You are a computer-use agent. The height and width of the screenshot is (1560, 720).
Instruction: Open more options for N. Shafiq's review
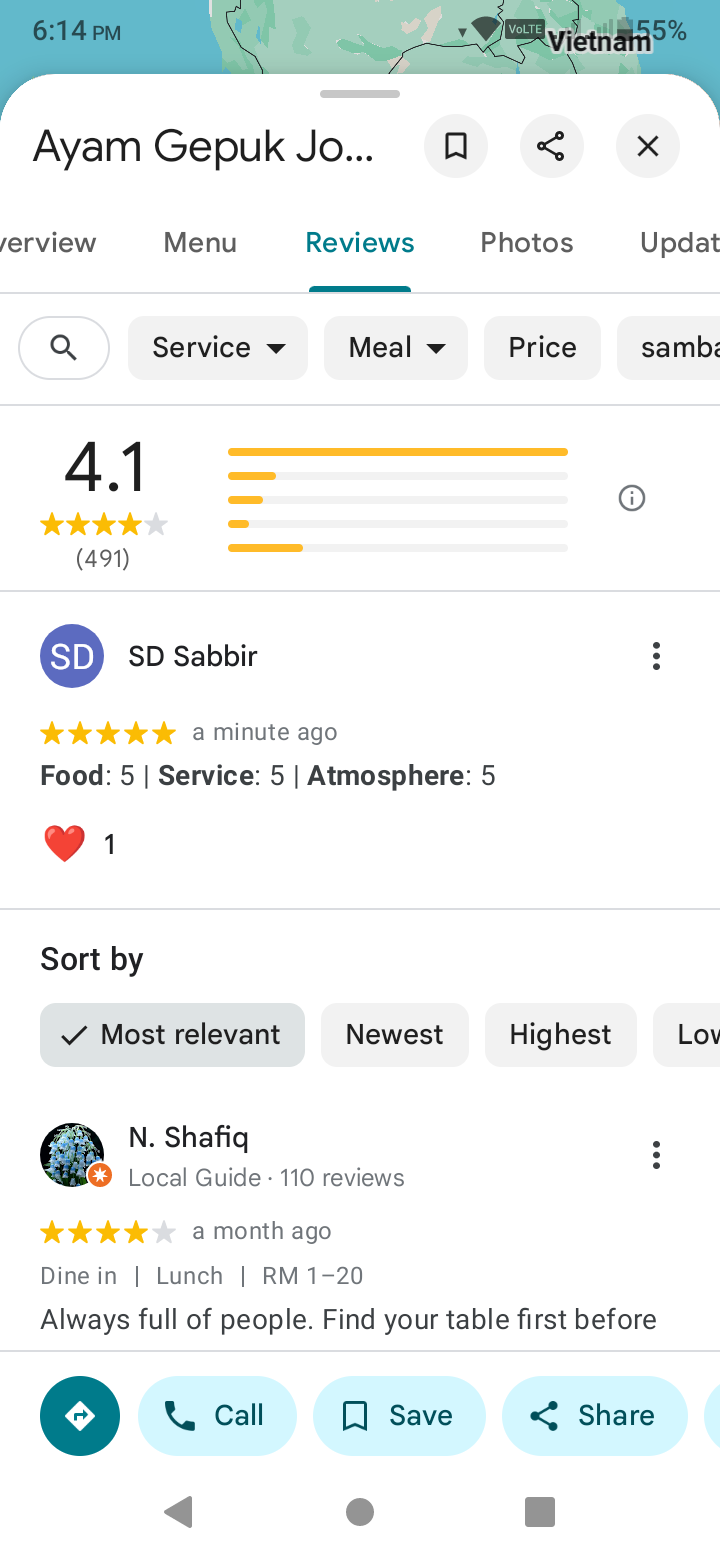click(656, 1155)
